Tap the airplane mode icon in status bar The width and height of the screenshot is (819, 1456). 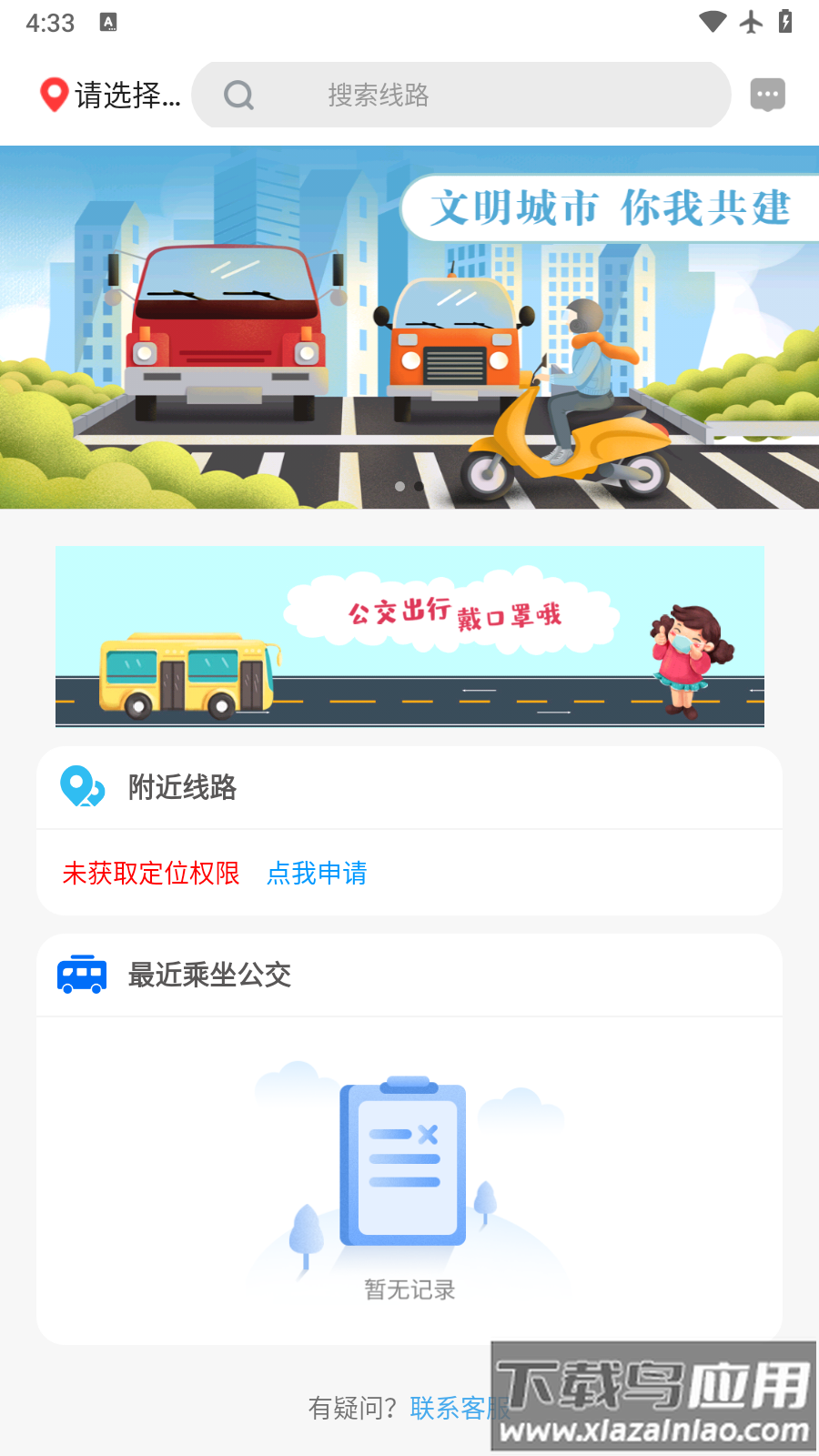[x=750, y=22]
